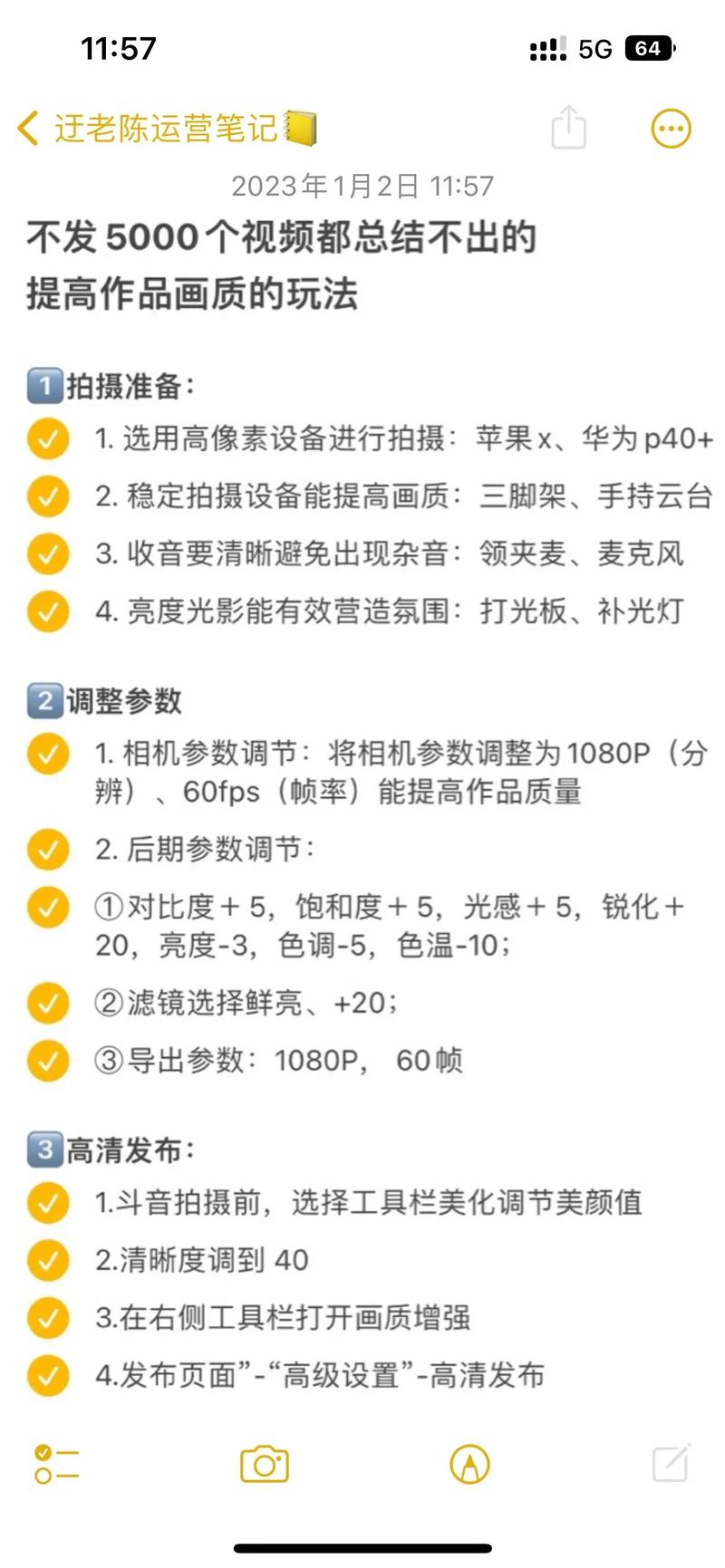Screen dimensions: 725x1568
Task: Uncheck the 后期参数调节 item
Action: click(48, 850)
